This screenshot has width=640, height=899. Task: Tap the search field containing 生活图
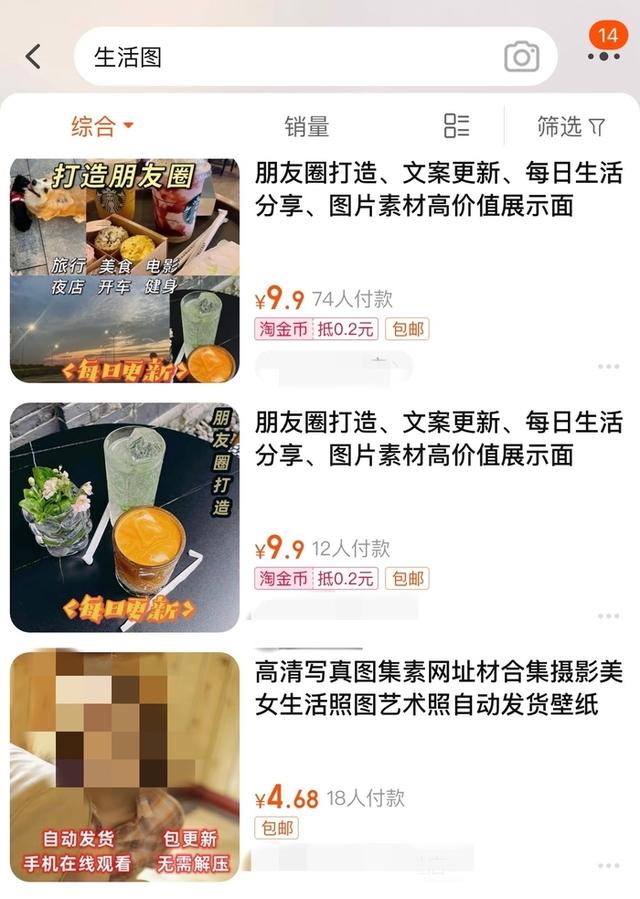[x=290, y=57]
